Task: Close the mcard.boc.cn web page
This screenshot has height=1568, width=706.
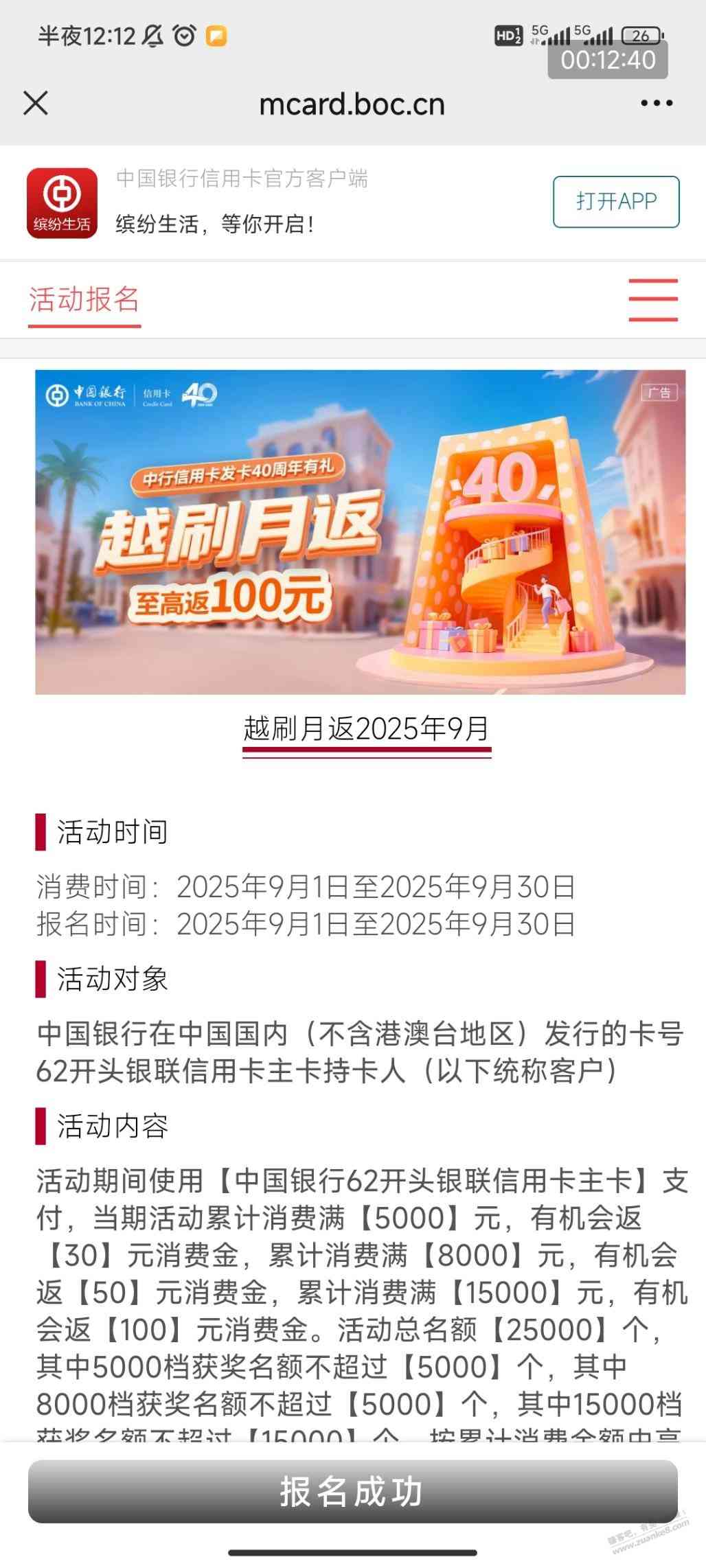Action: pos(36,104)
